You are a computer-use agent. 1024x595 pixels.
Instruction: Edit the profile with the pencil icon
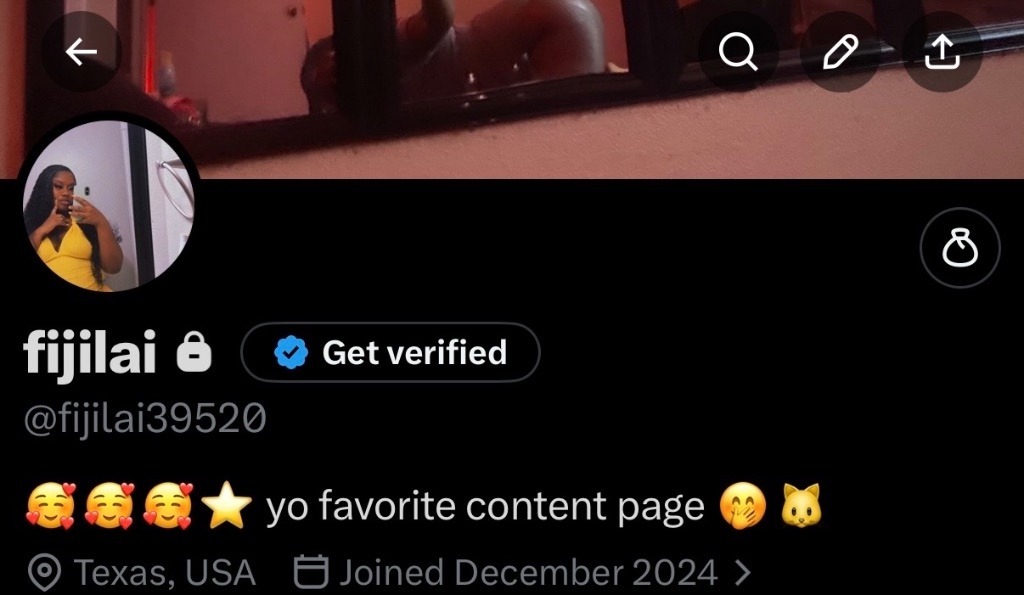pyautogui.click(x=840, y=53)
